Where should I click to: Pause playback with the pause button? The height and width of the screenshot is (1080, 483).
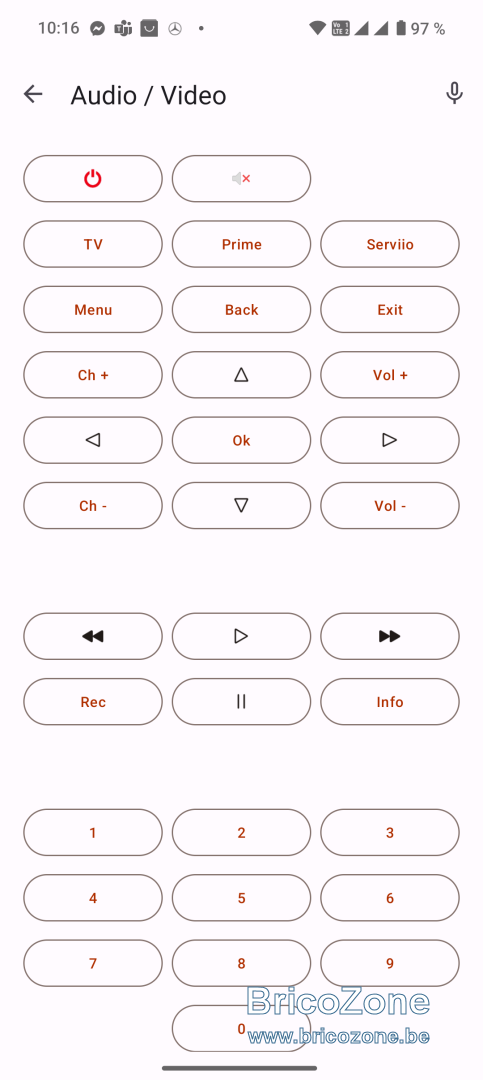tap(241, 702)
